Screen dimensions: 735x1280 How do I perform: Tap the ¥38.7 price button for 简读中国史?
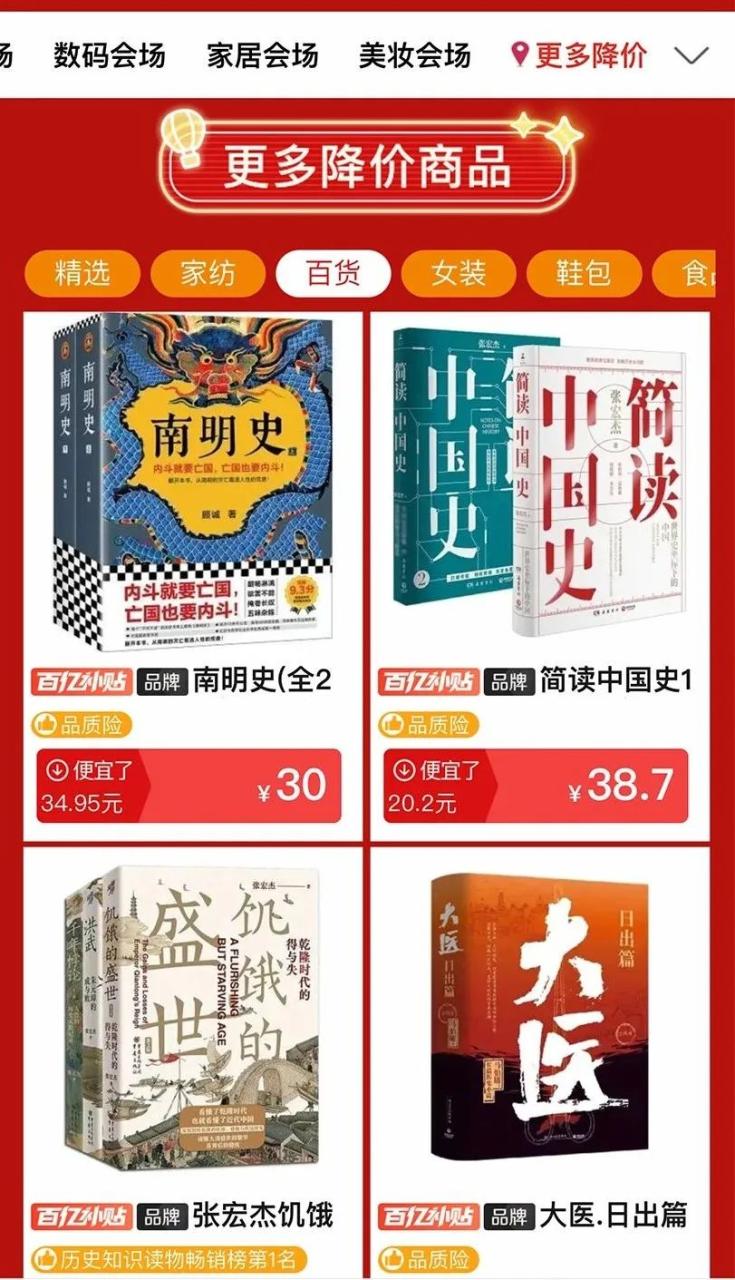536,786
